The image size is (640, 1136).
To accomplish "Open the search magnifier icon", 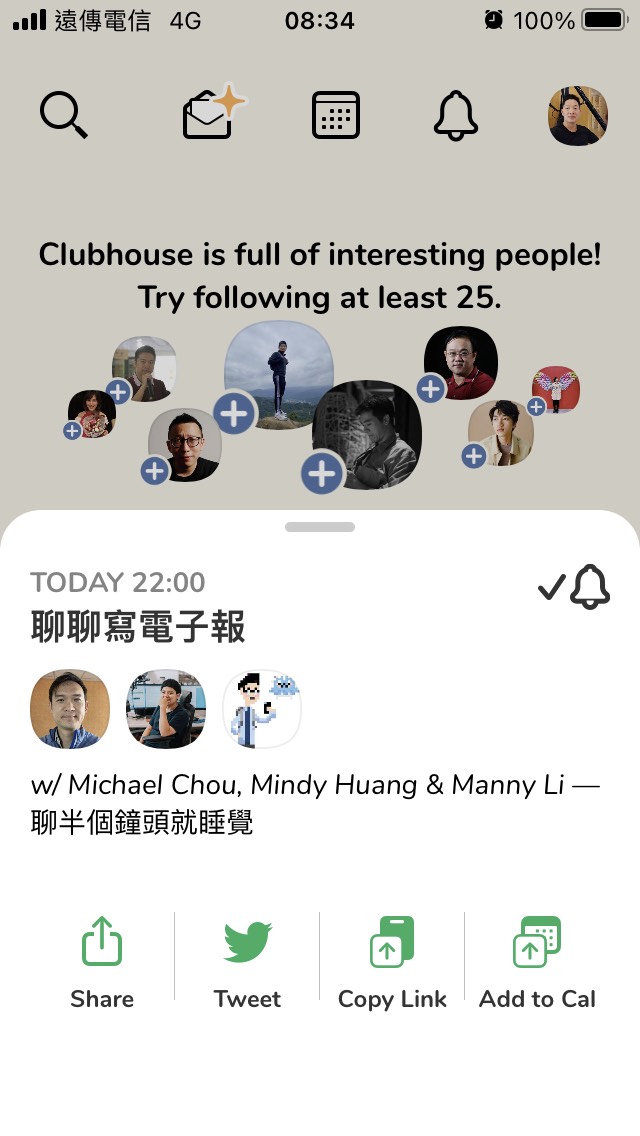I will 64,114.
